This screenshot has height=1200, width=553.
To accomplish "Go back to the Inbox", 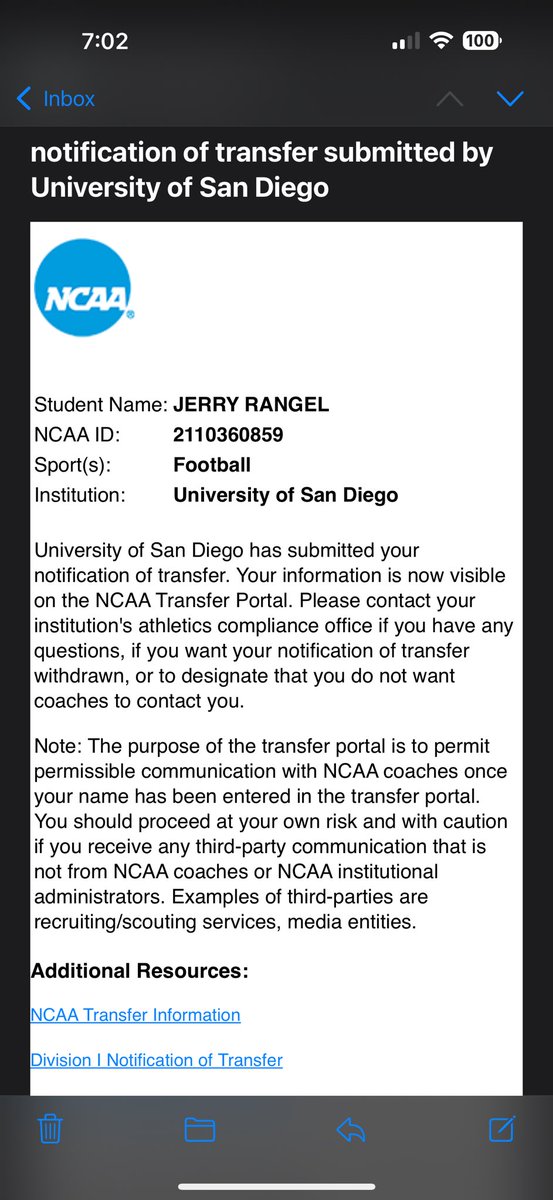I will (56, 99).
